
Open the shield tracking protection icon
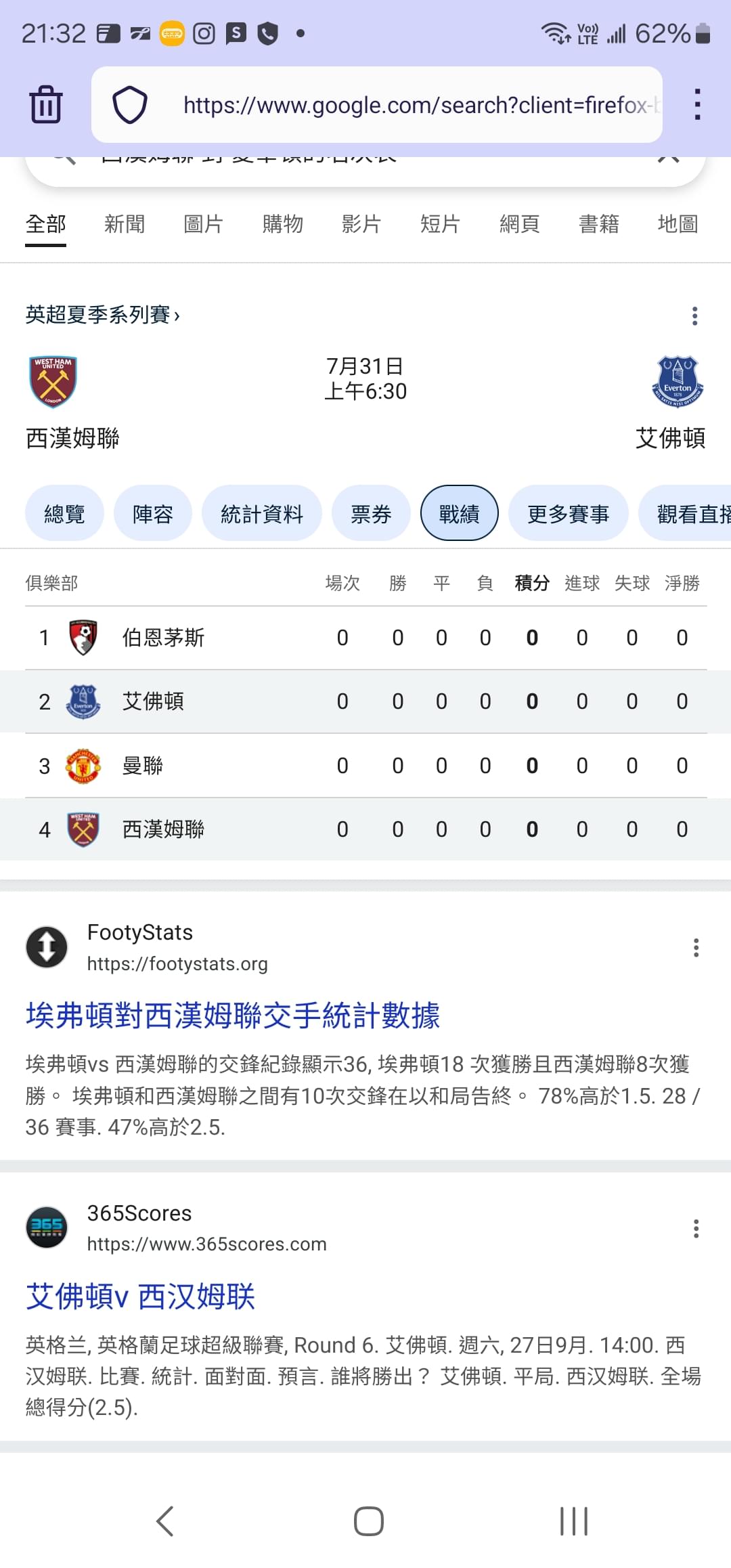click(x=130, y=105)
